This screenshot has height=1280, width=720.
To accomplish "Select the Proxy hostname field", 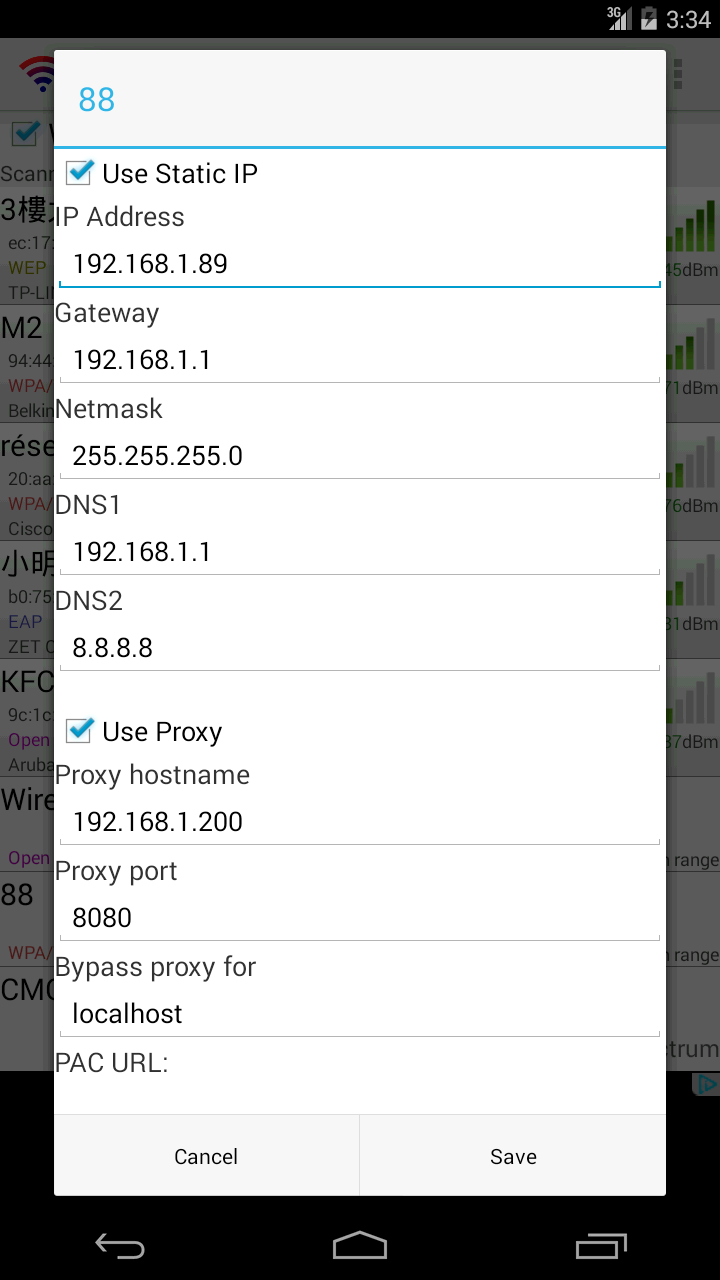I will [360, 821].
